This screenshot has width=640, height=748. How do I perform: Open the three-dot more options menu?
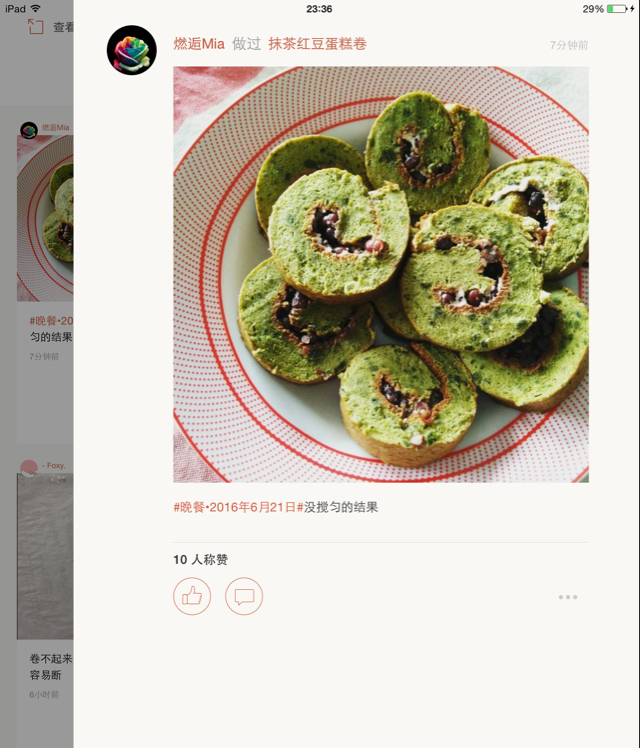568,597
